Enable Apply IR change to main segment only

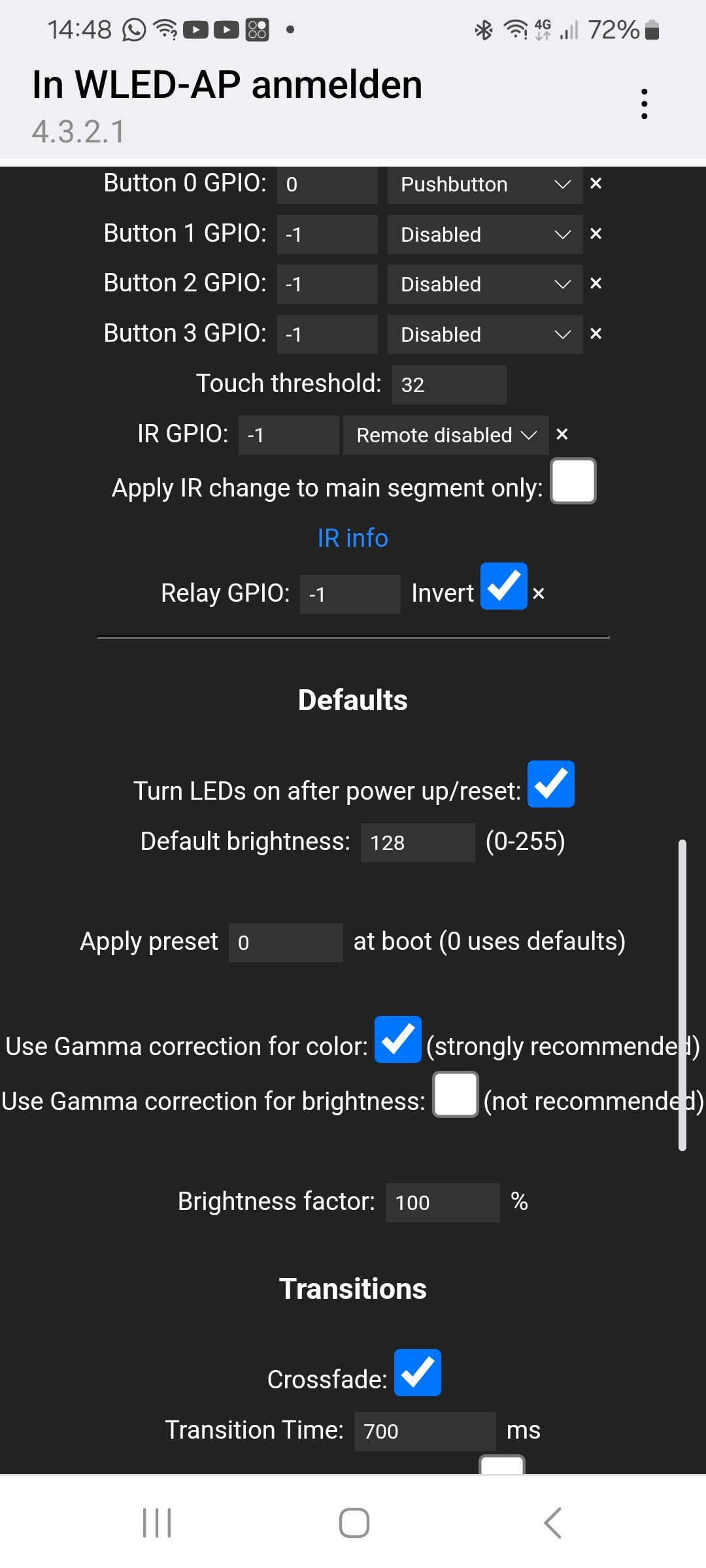point(573,482)
